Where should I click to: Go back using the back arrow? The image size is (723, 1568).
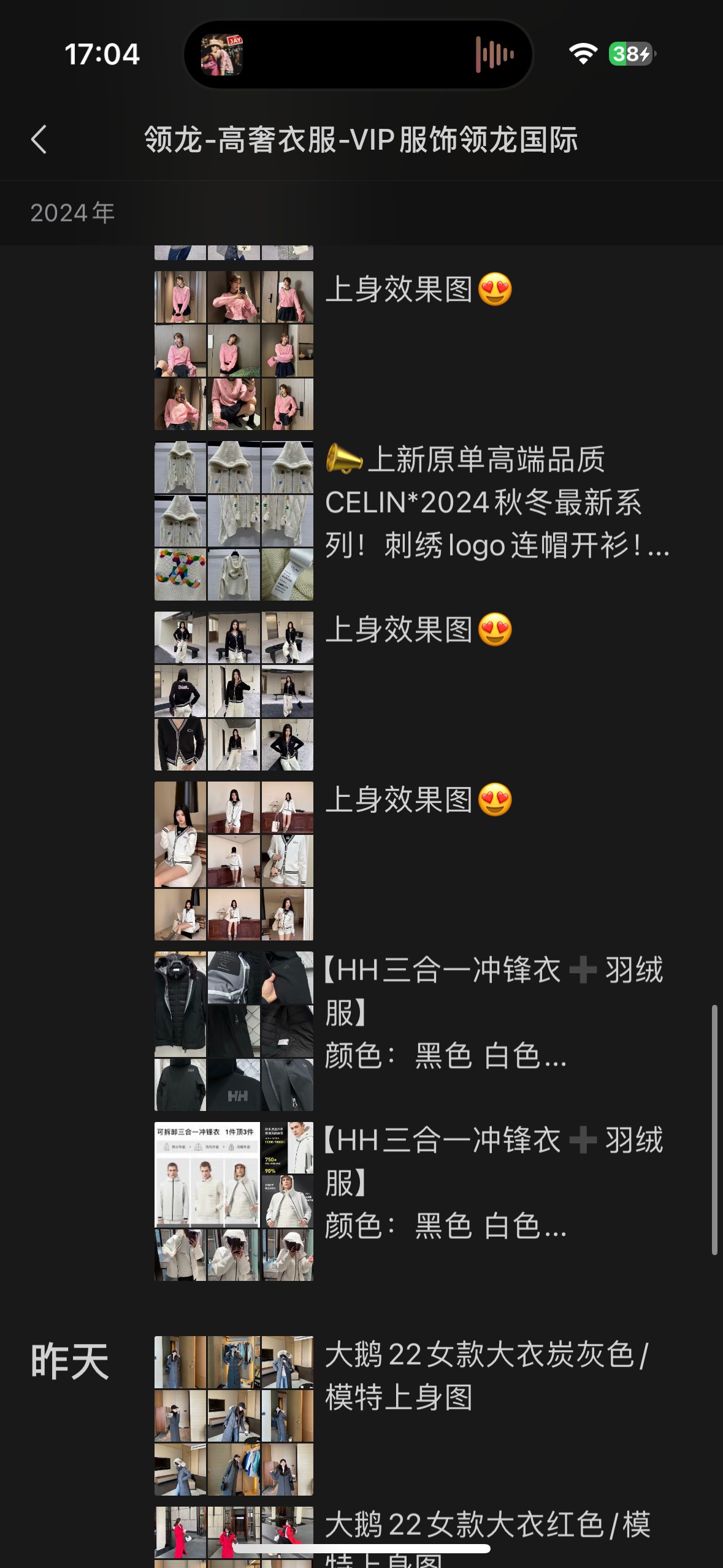39,139
